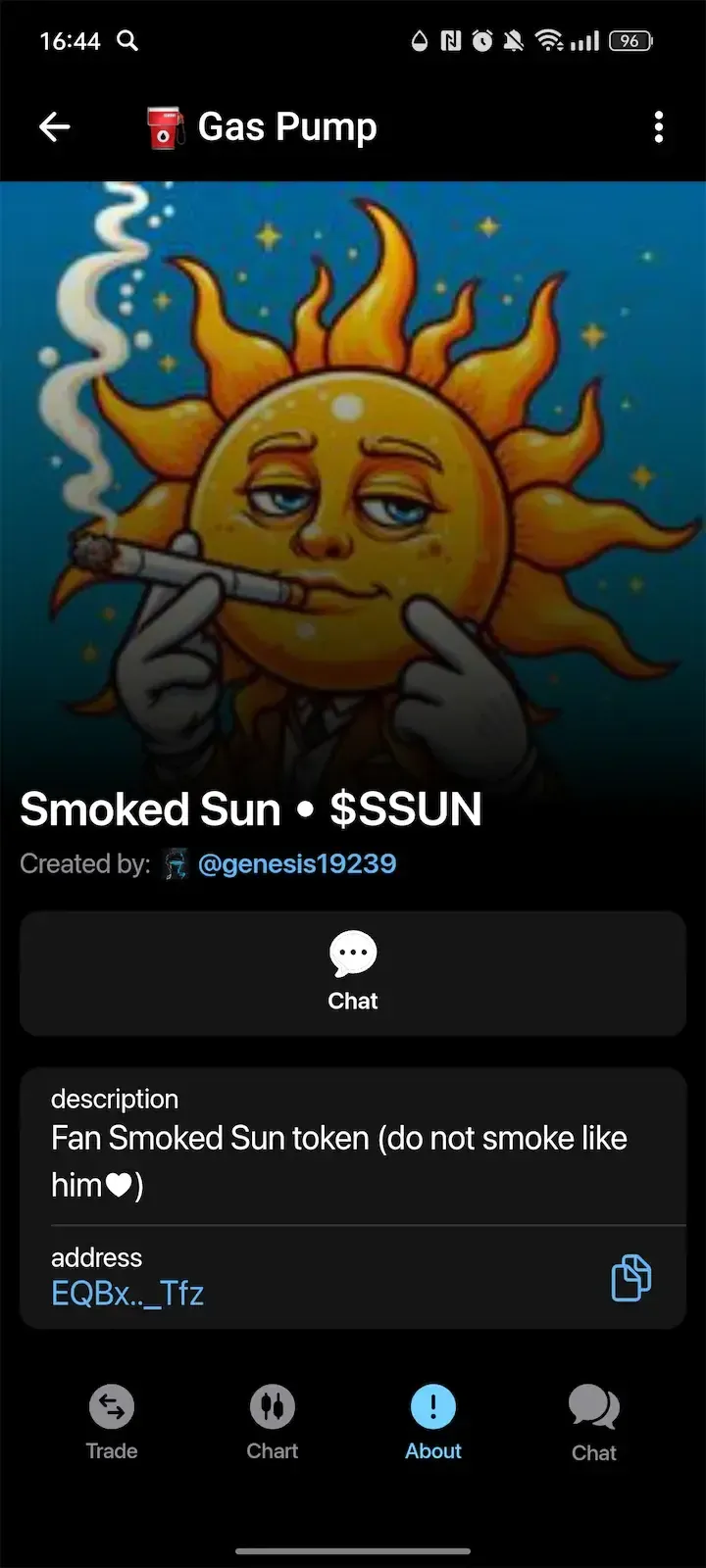Open the three-dot overflow menu
The image size is (706, 1568).
click(x=658, y=127)
